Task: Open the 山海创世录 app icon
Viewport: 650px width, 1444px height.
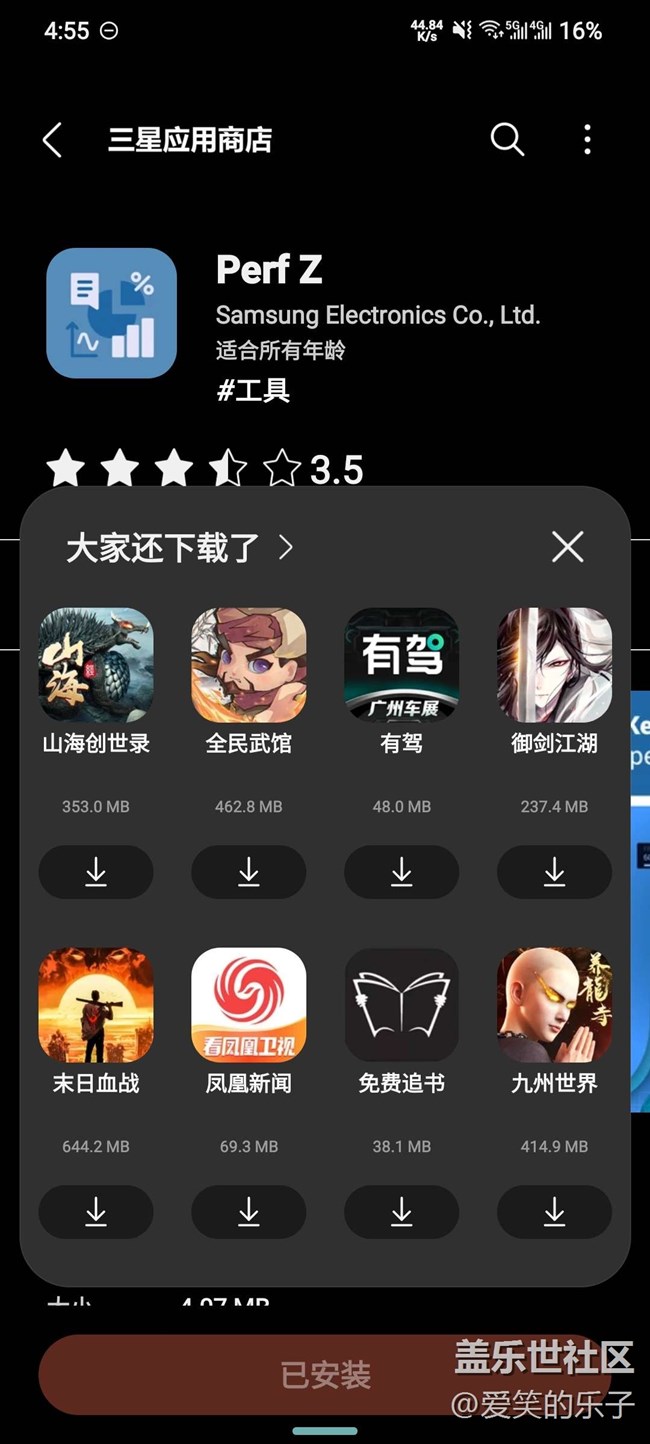Action: click(96, 665)
